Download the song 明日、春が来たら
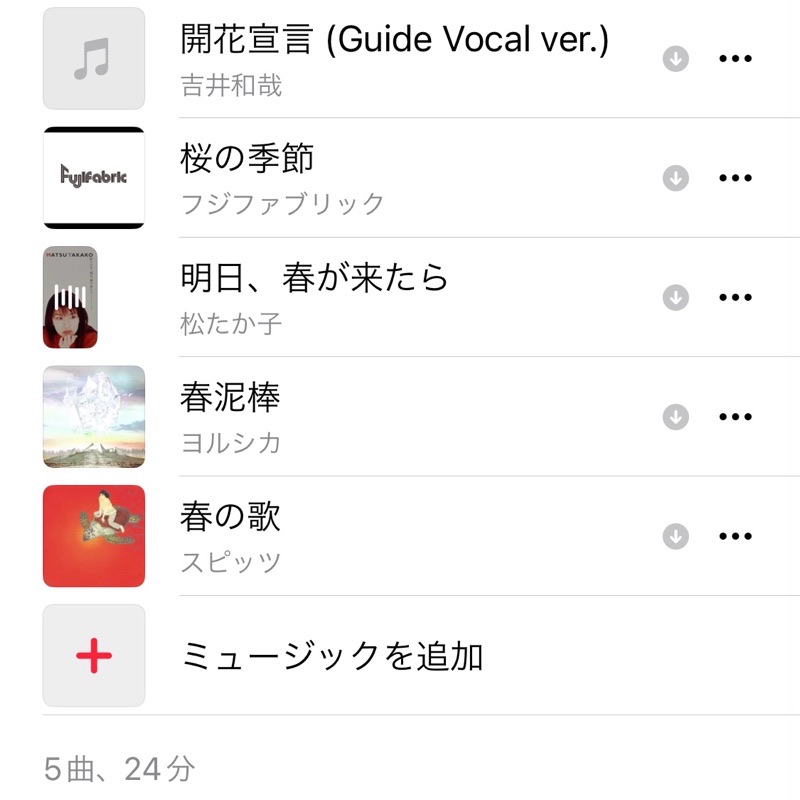The width and height of the screenshot is (800, 800). (x=676, y=297)
